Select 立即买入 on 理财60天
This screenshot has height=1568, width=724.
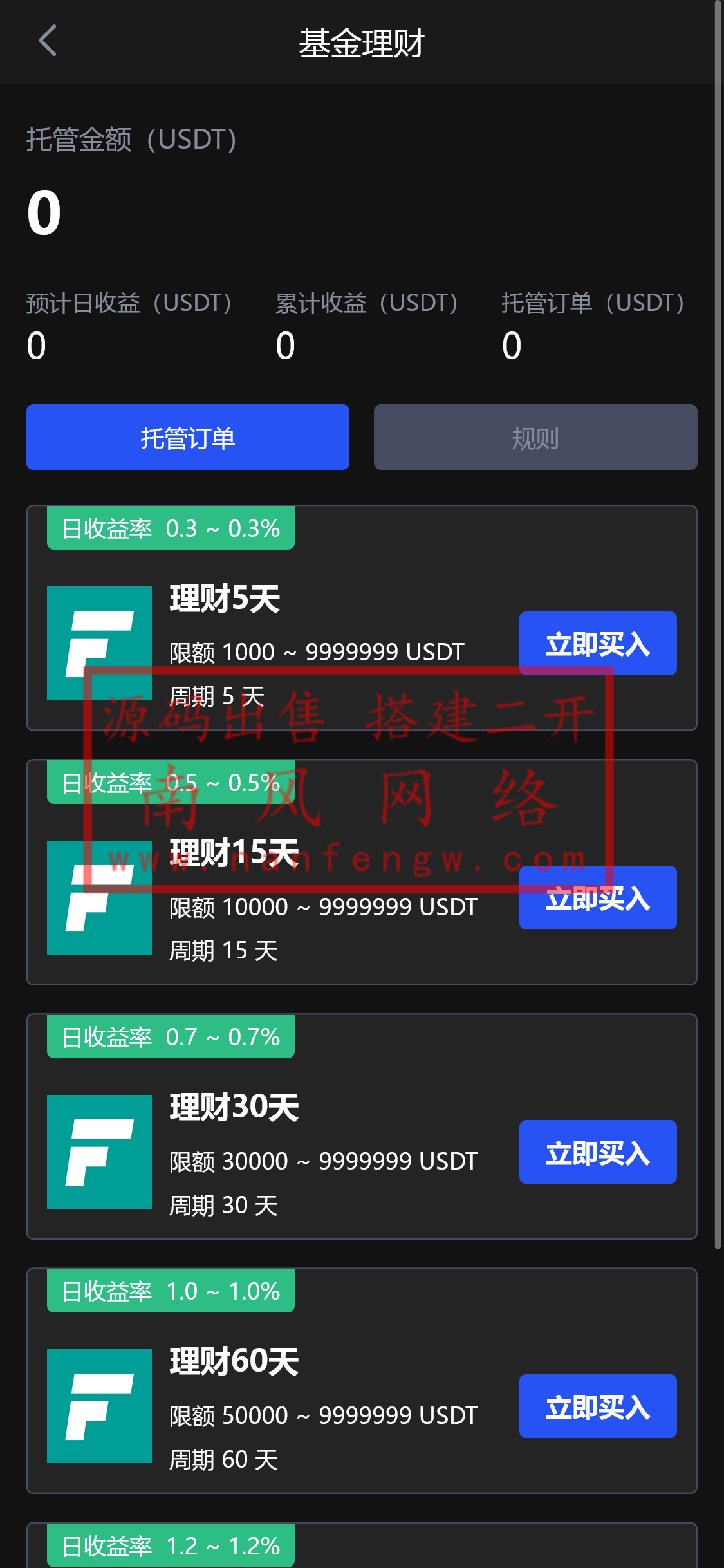point(597,1406)
